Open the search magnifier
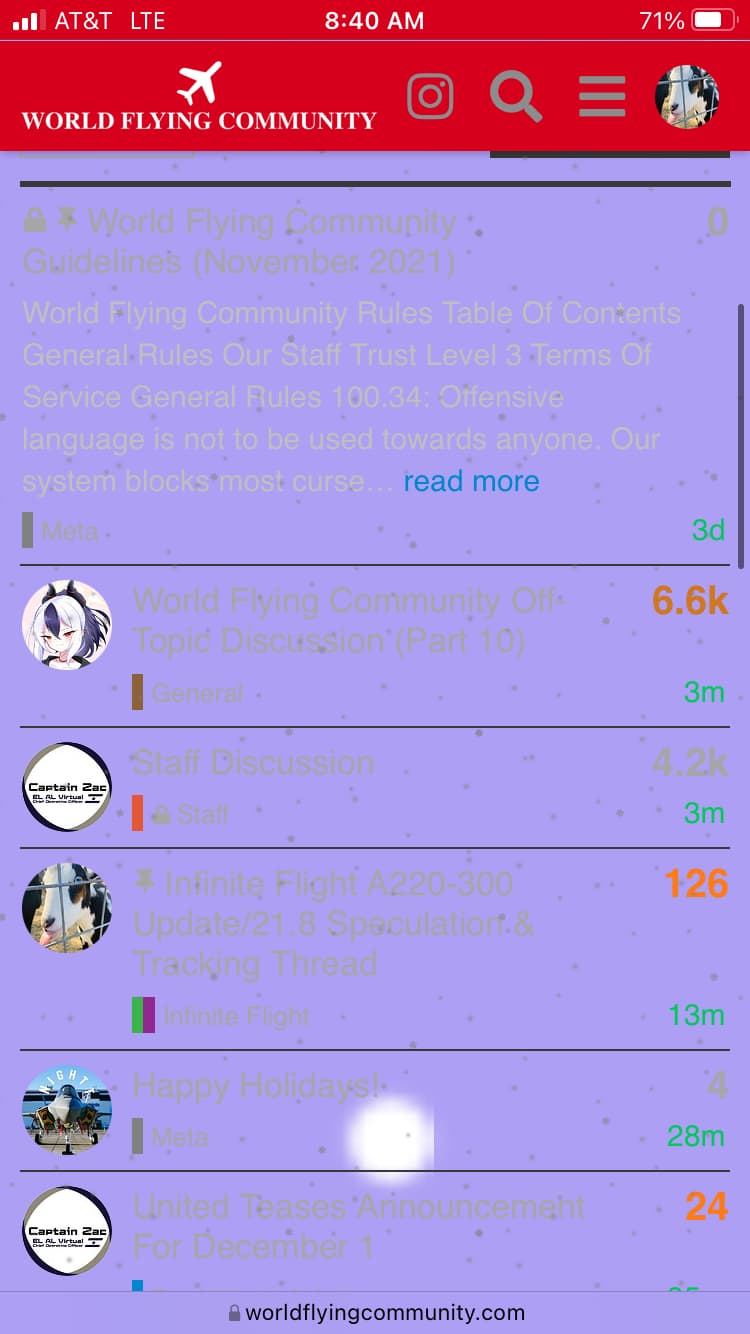The image size is (750, 1334). click(x=516, y=97)
